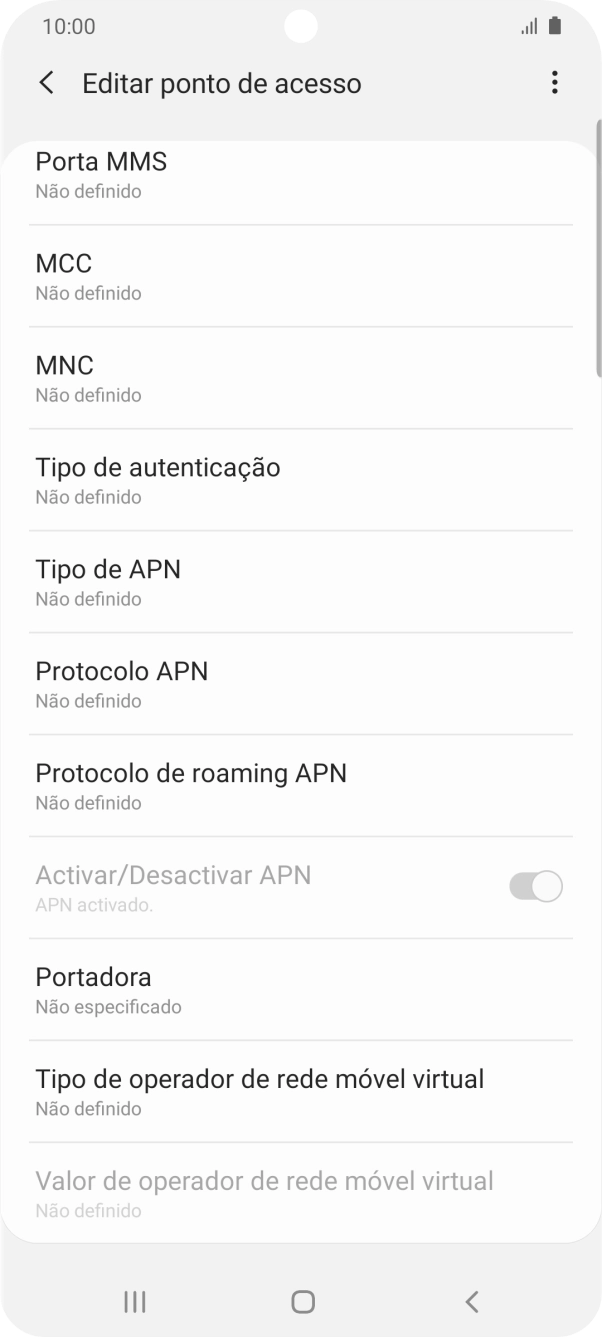The width and height of the screenshot is (602, 1337).
Task: Select Tipo de autenticação
Action: (300, 481)
